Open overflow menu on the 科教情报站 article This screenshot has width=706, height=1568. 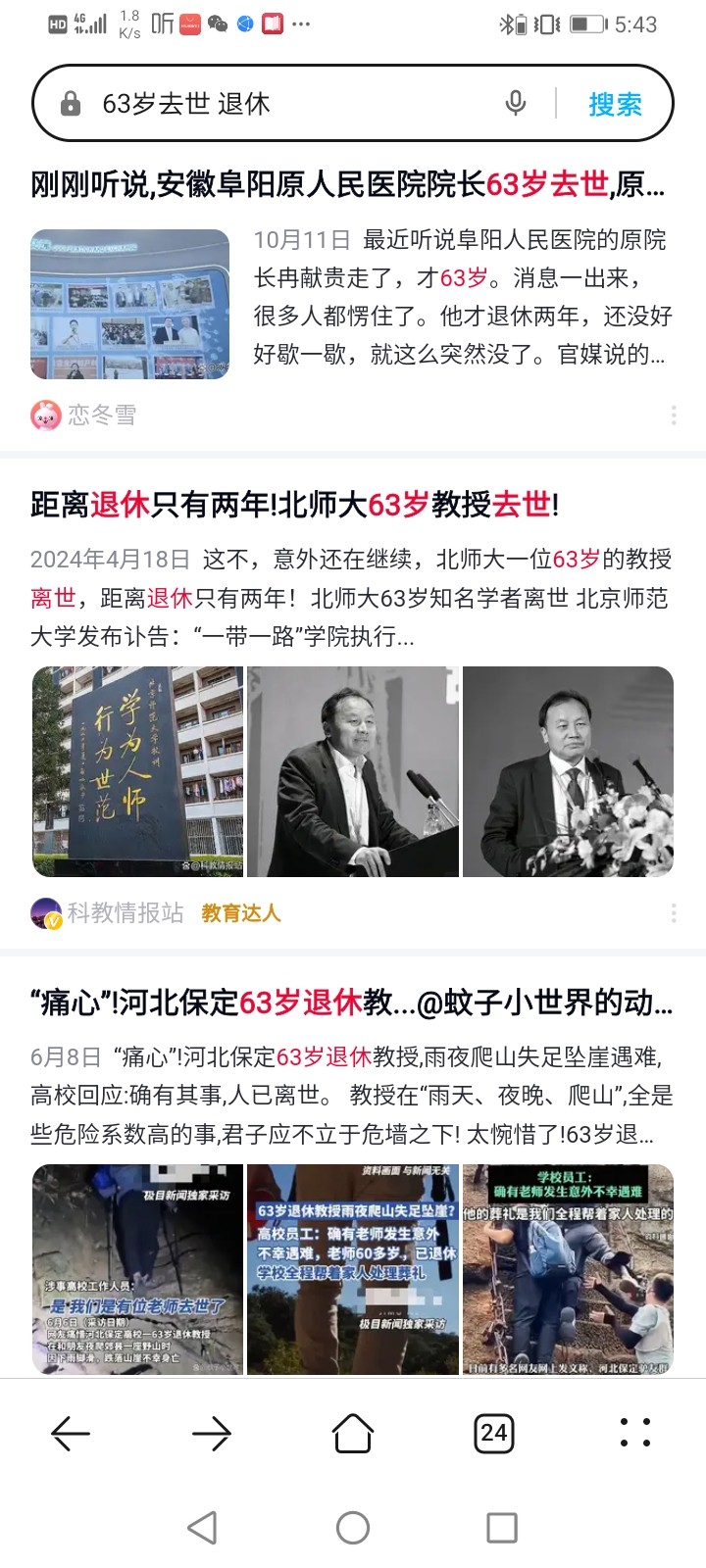click(674, 912)
